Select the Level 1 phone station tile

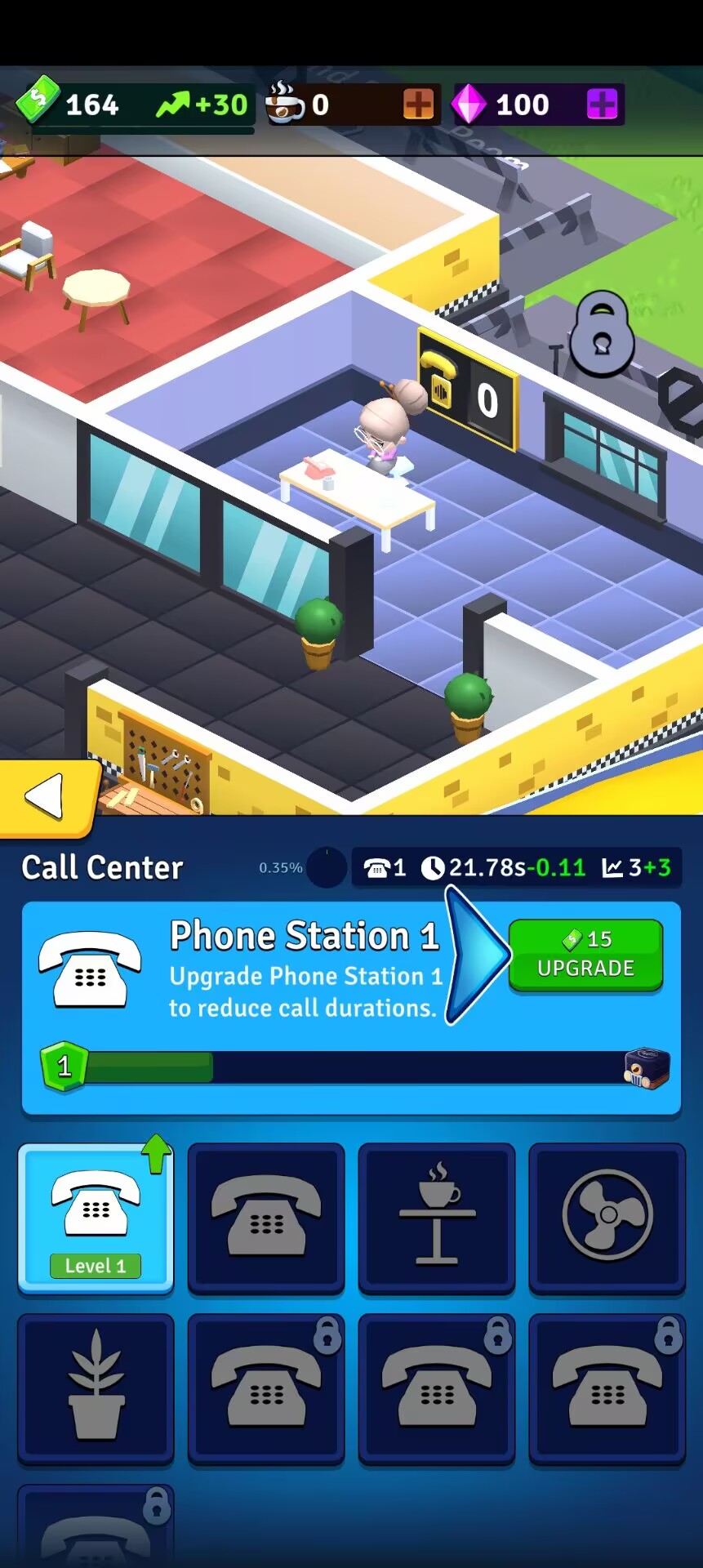[x=96, y=1218]
